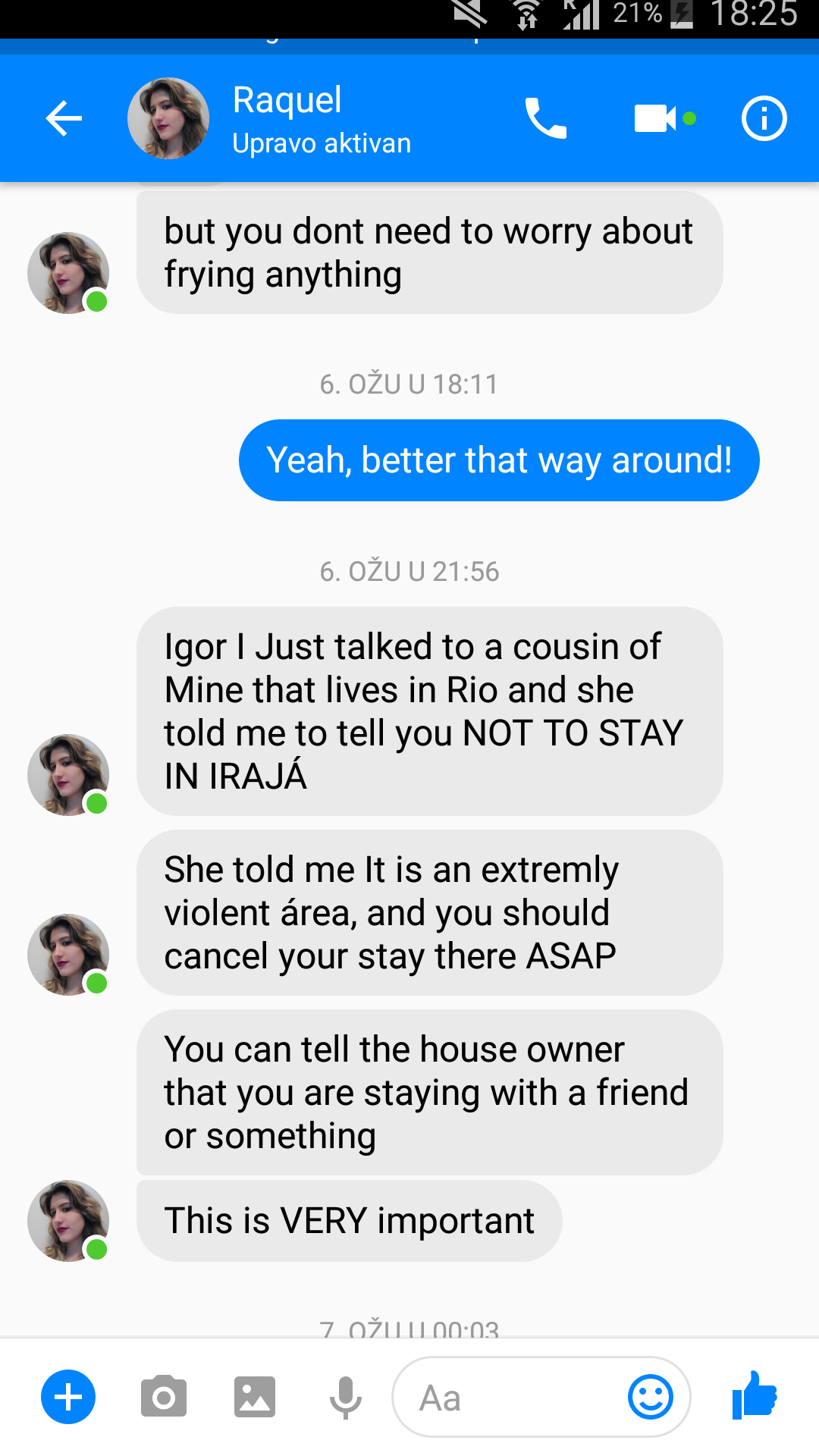Open the photo gallery picker
This screenshot has height=1456, width=819.
click(x=254, y=1397)
